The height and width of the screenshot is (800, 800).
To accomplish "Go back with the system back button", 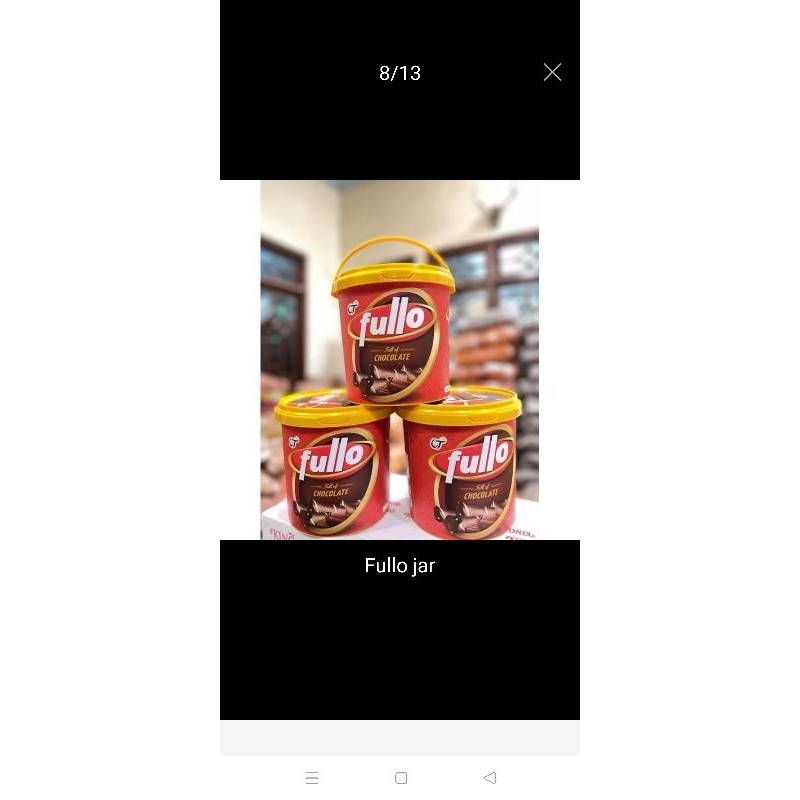I will 490,778.
